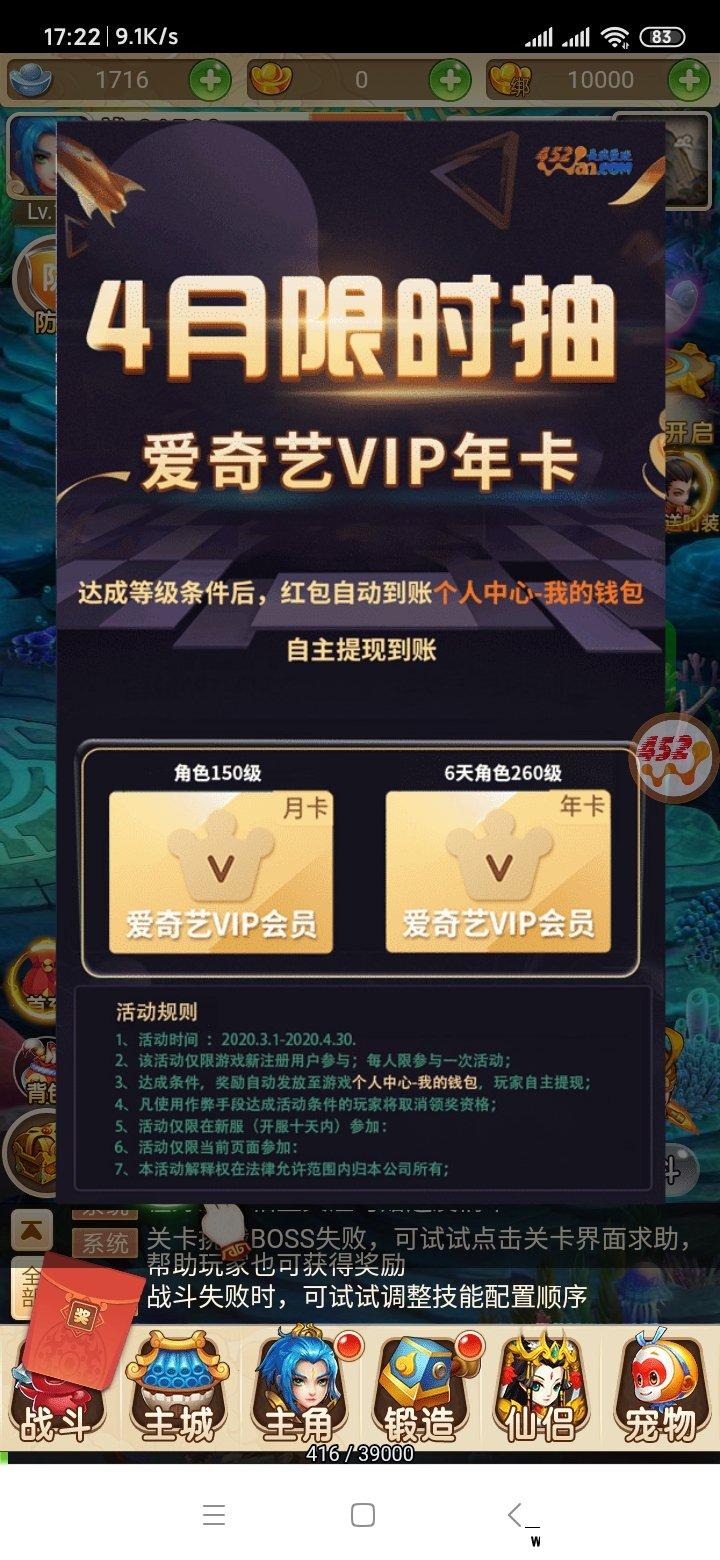Go to the 主城 main city tab
The image size is (720, 1560).
coord(178,1392)
